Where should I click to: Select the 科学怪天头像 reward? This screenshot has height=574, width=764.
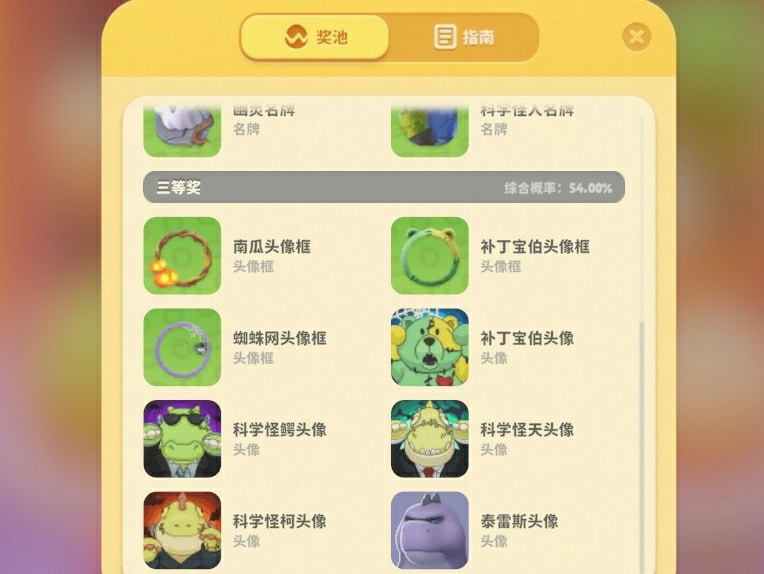click(430, 439)
